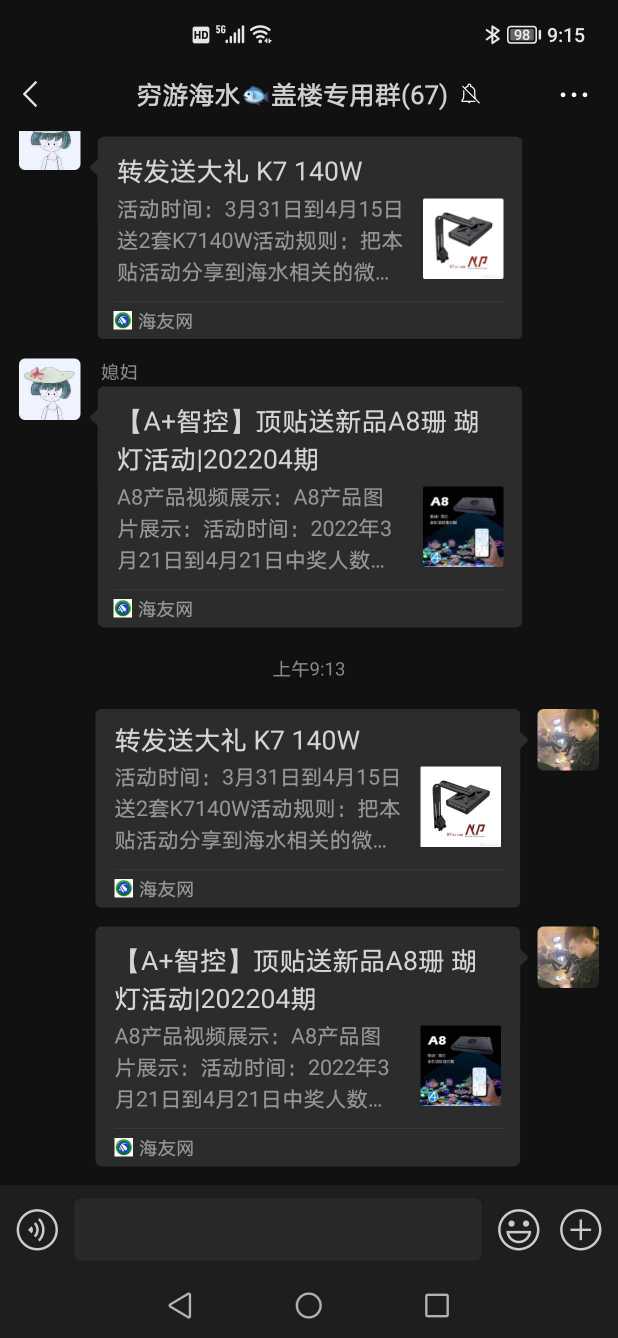This screenshot has width=618, height=1338.
Task: Tap the system home button
Action: point(309,1305)
